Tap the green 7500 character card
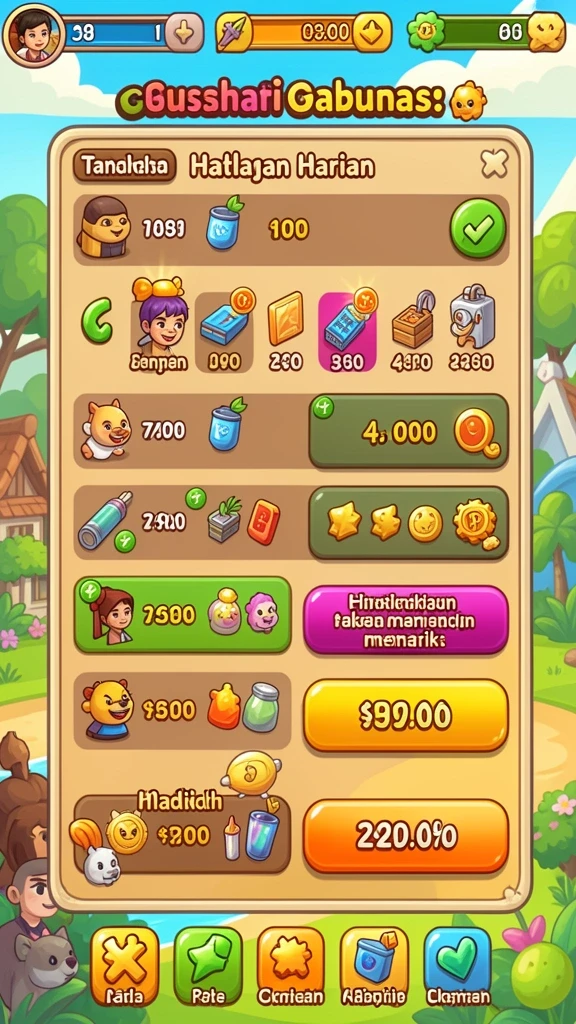The image size is (576, 1024). point(182,615)
